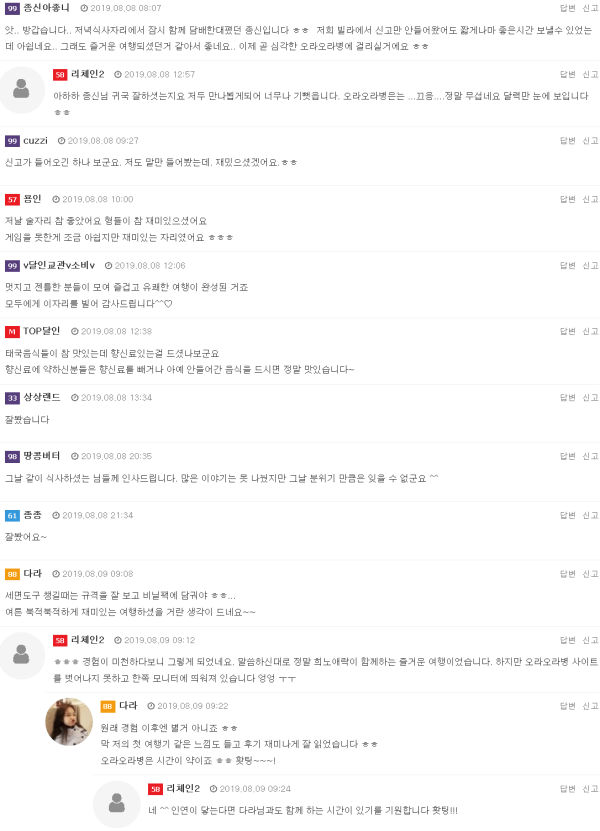The image size is (600, 831).
Task: Reply to TOP달인's comment
Action: tap(567, 331)
